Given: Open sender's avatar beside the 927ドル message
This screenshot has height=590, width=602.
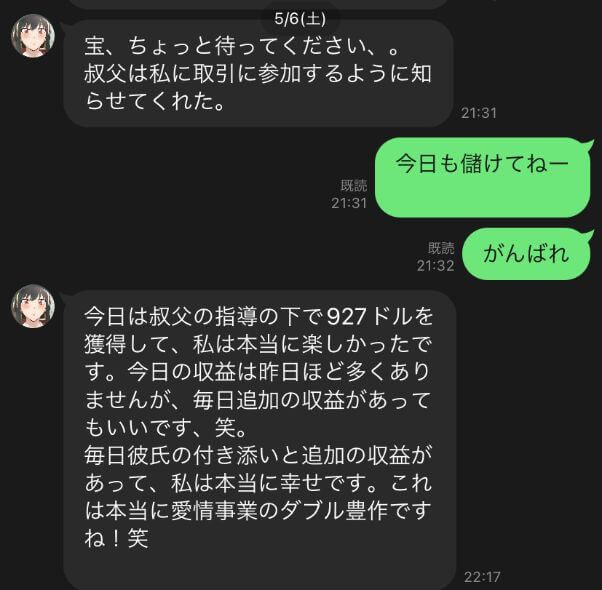Looking at the screenshot, I should 33,305.
